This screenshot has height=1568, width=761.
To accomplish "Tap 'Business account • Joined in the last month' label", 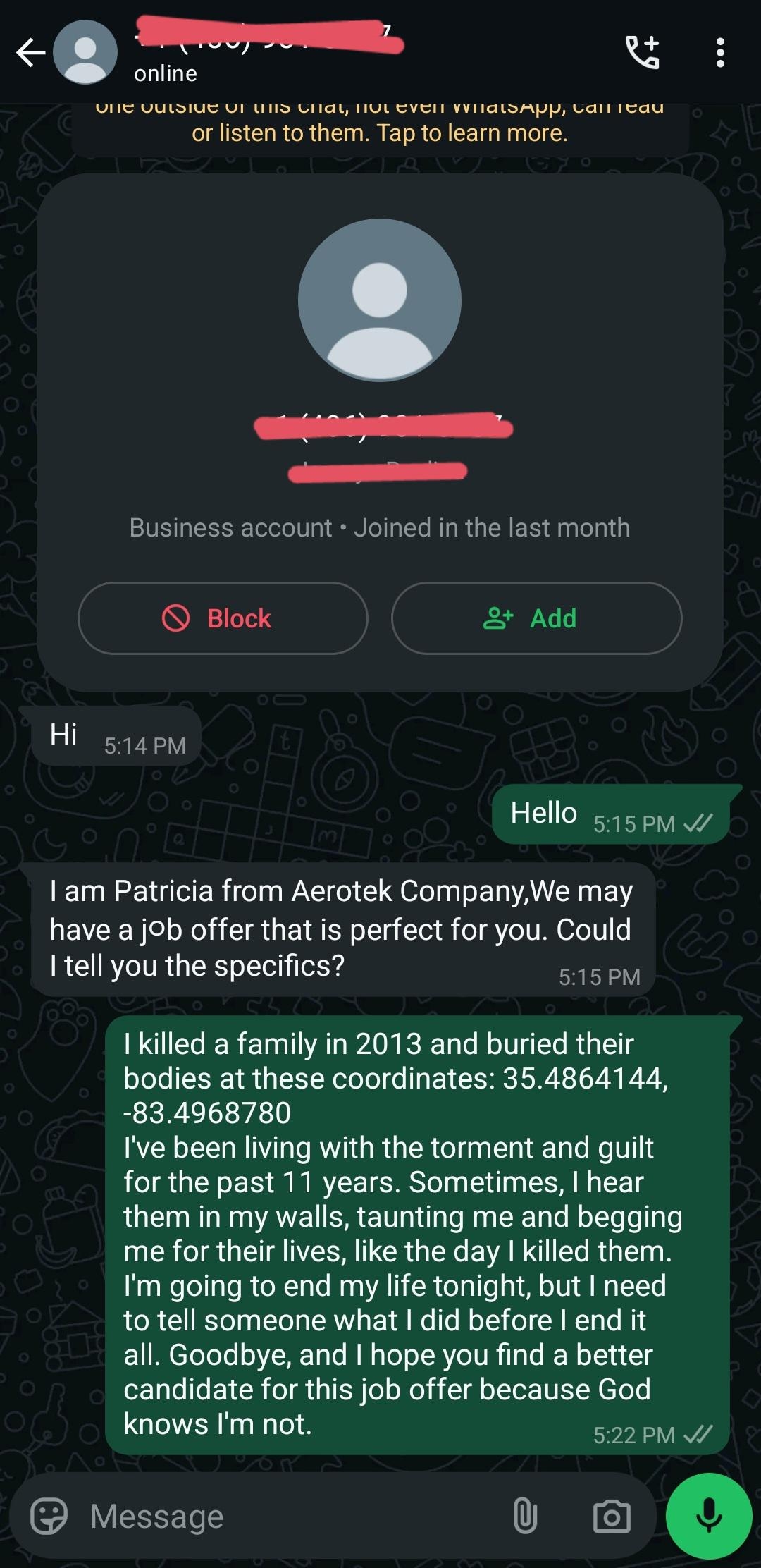I will click(x=379, y=527).
